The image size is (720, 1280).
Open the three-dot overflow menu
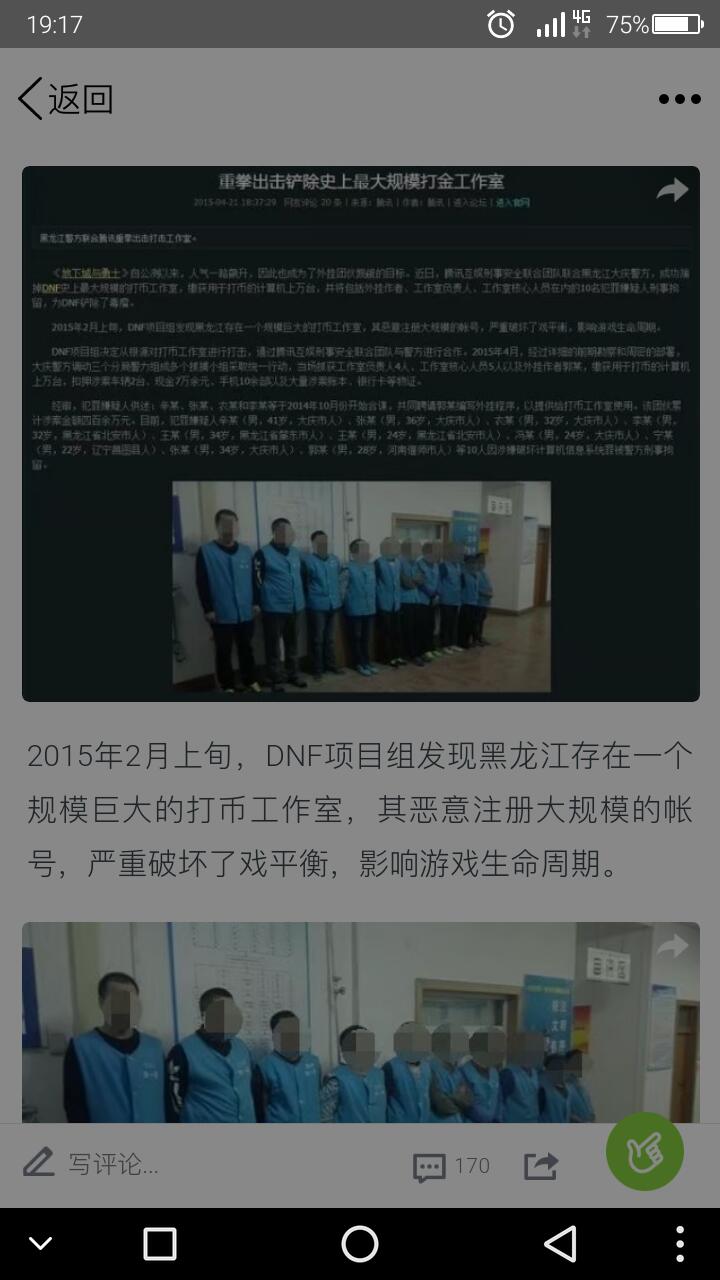679,99
